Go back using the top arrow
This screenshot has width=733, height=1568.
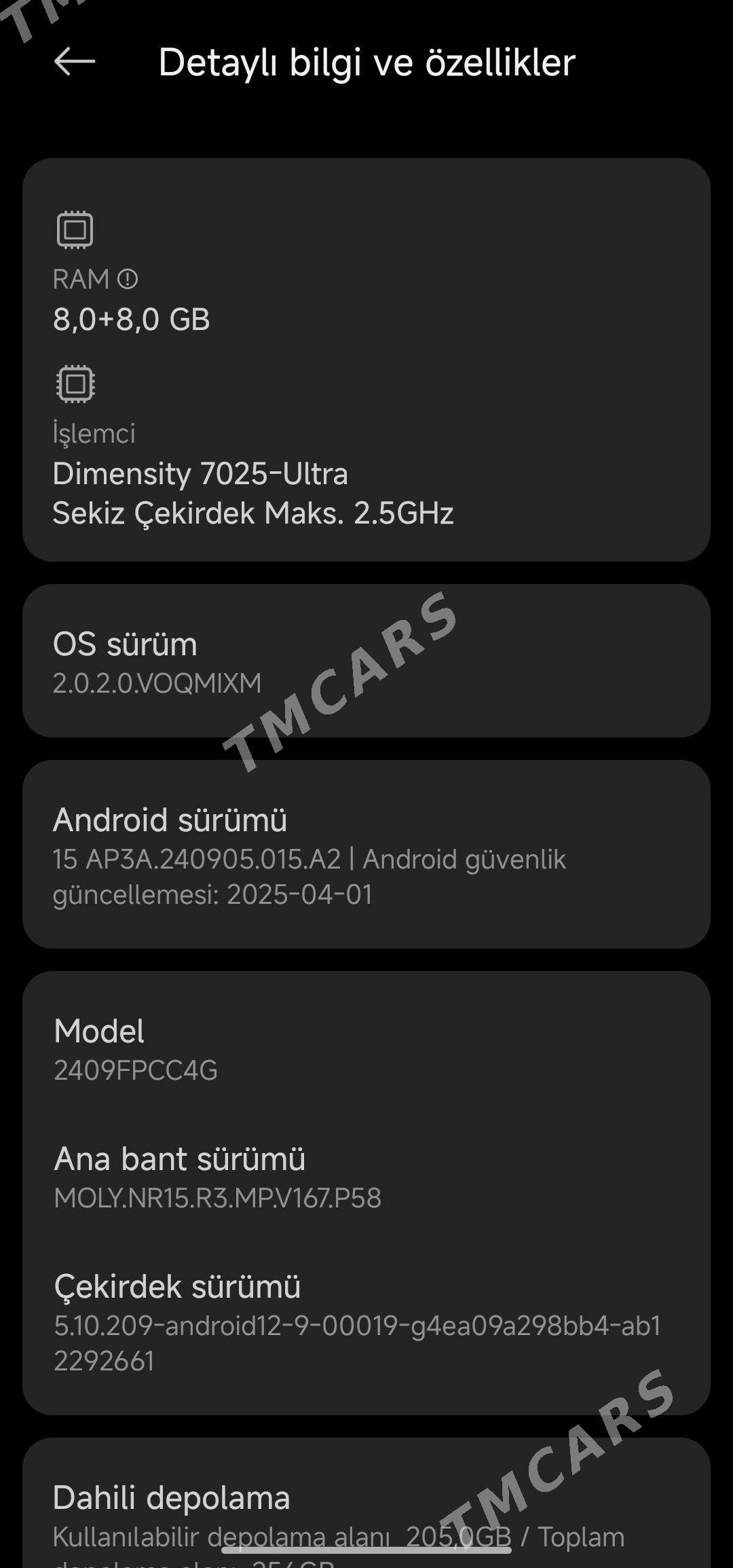tap(75, 62)
